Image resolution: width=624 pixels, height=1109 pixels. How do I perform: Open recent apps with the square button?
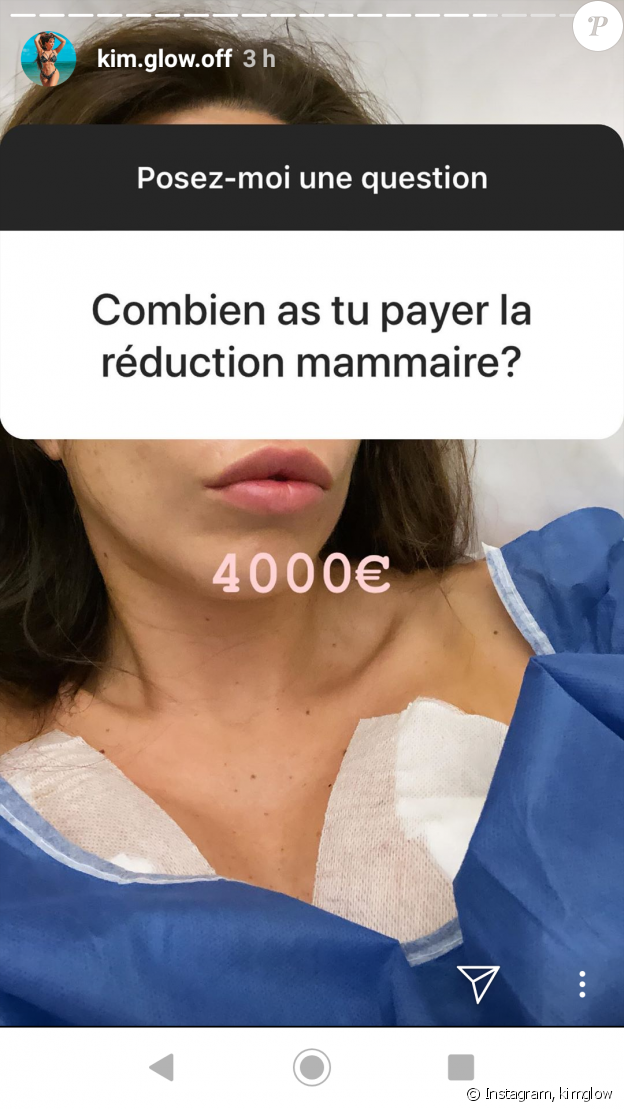(460, 1067)
